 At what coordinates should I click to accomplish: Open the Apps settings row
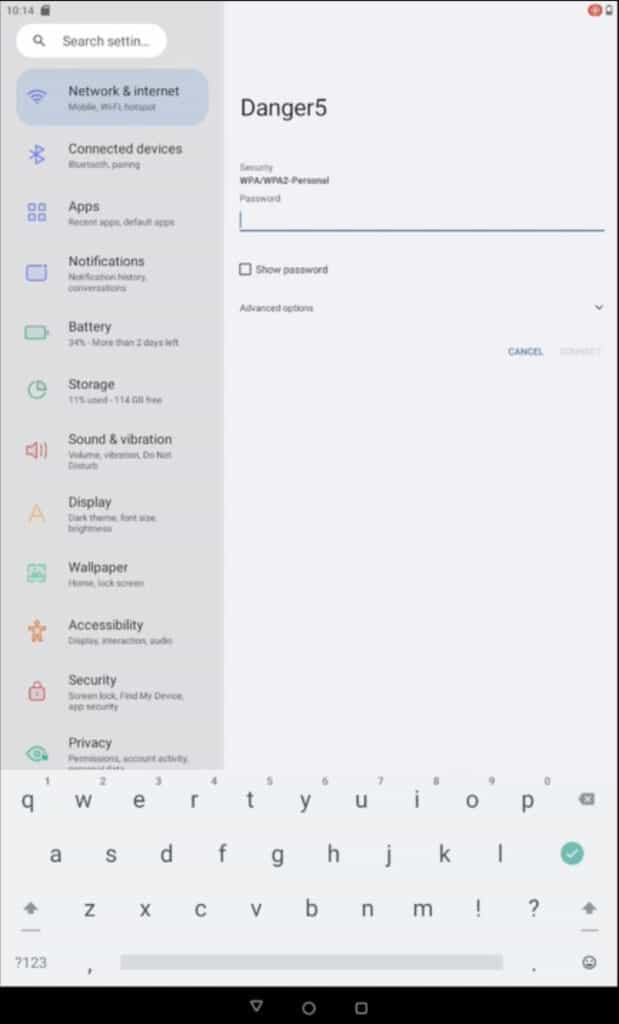[x=112, y=213]
